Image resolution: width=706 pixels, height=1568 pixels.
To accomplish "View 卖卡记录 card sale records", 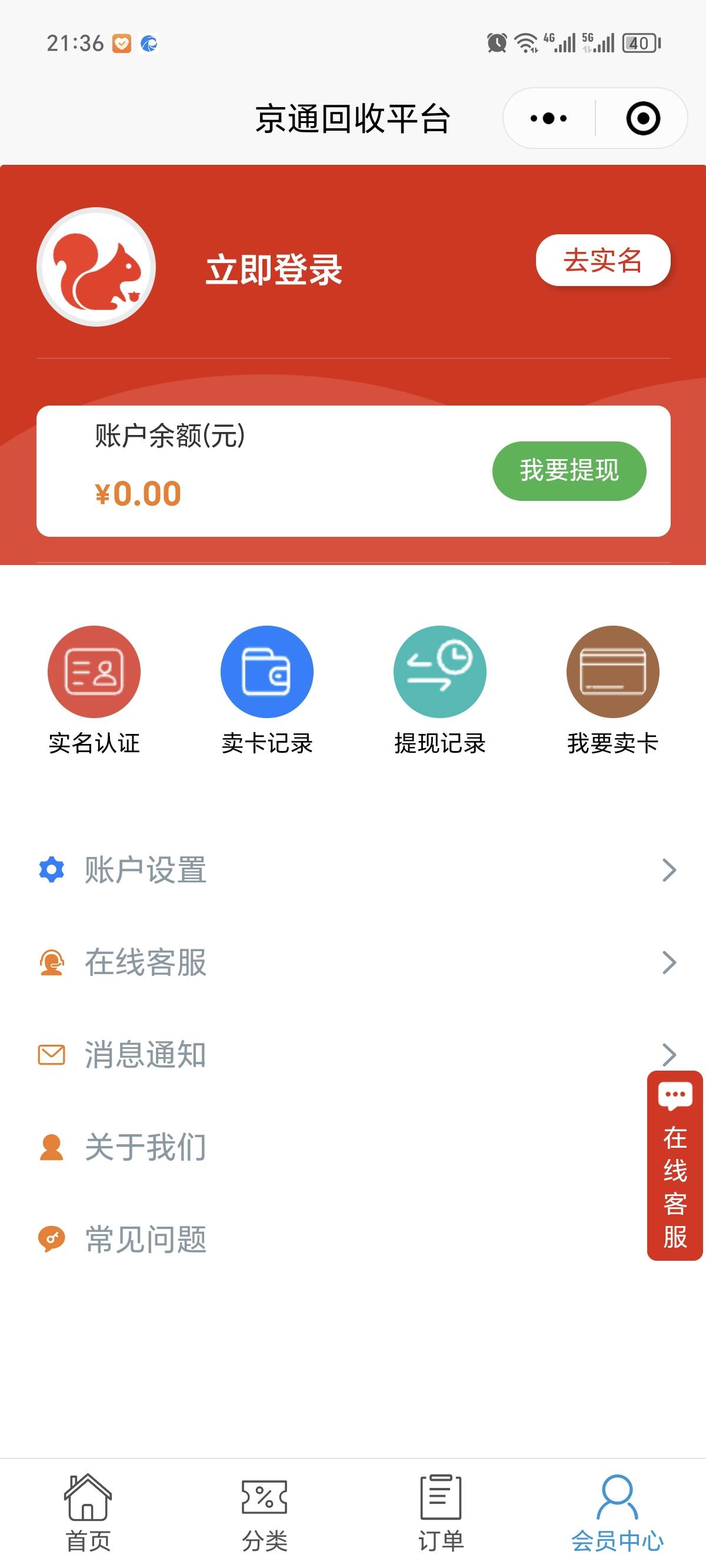I will 267,692.
